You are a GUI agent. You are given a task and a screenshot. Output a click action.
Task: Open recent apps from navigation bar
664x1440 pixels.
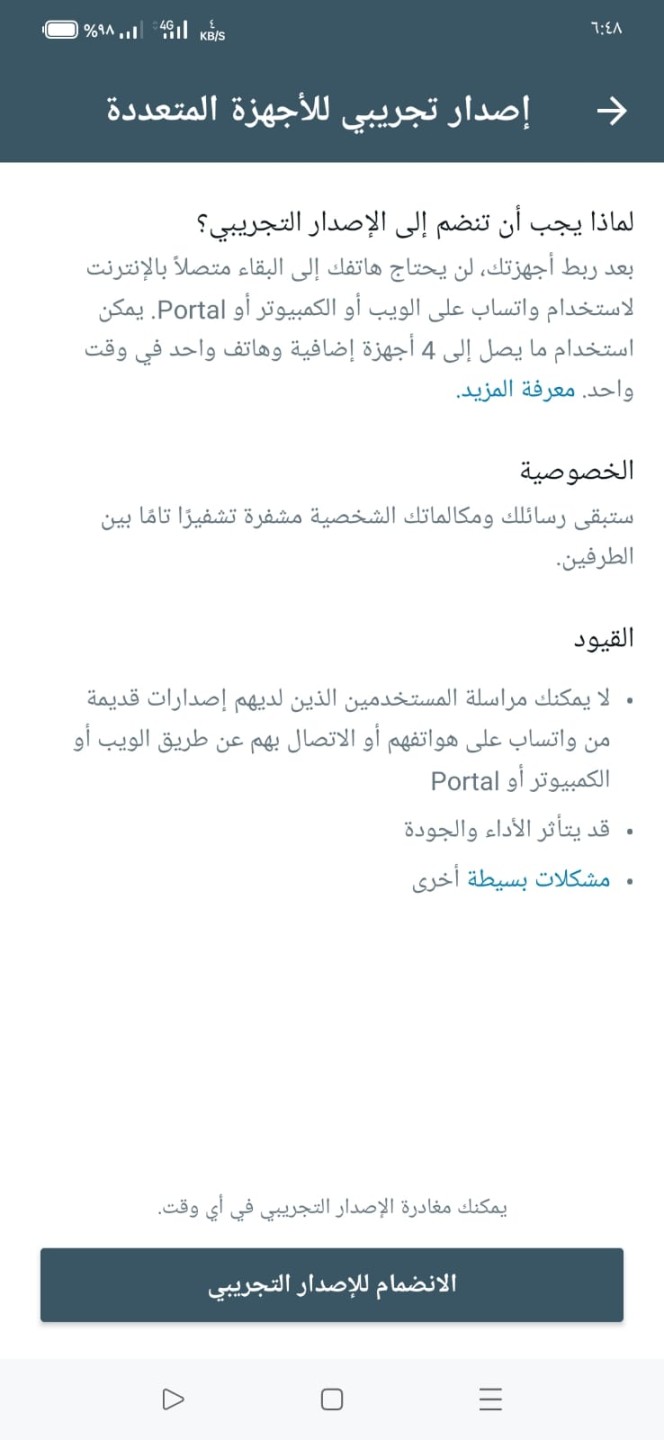click(490, 1399)
